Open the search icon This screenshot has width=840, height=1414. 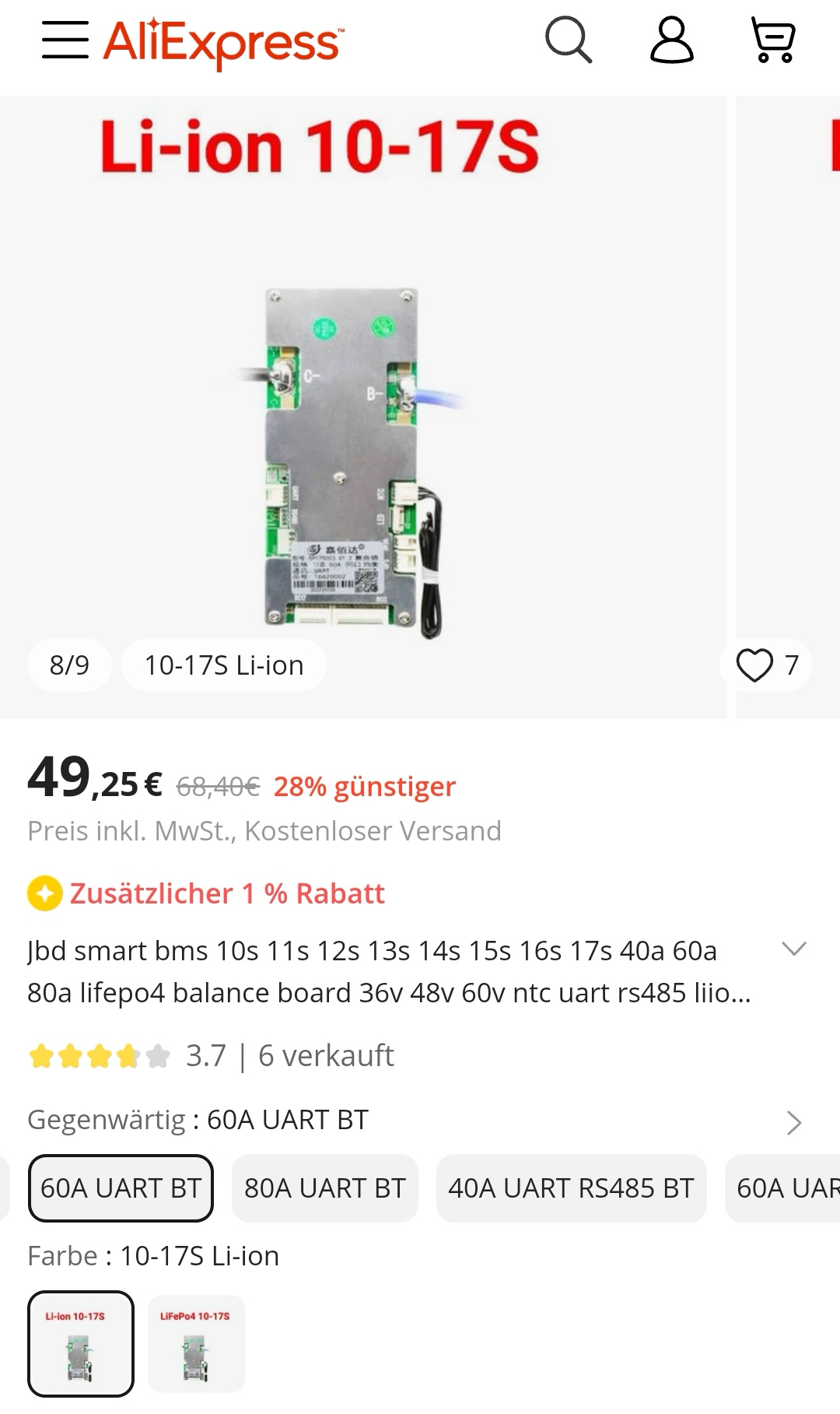tap(569, 40)
